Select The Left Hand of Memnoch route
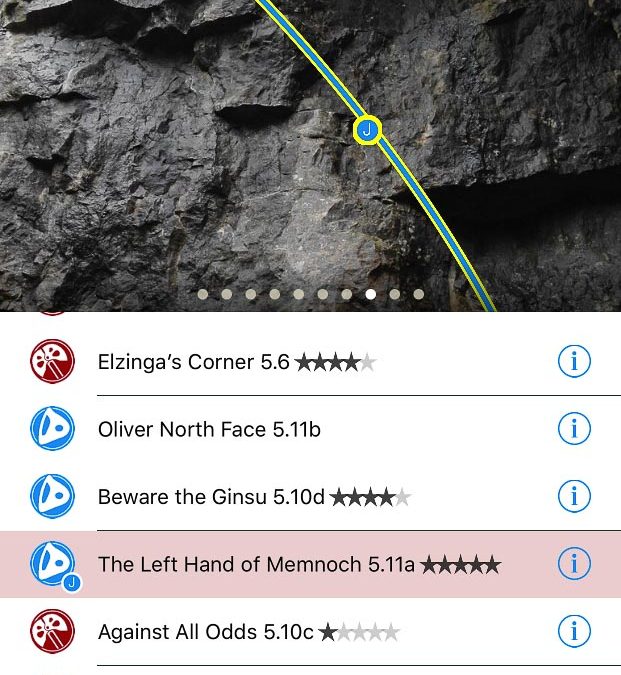The height and width of the screenshot is (675, 621). [298, 565]
